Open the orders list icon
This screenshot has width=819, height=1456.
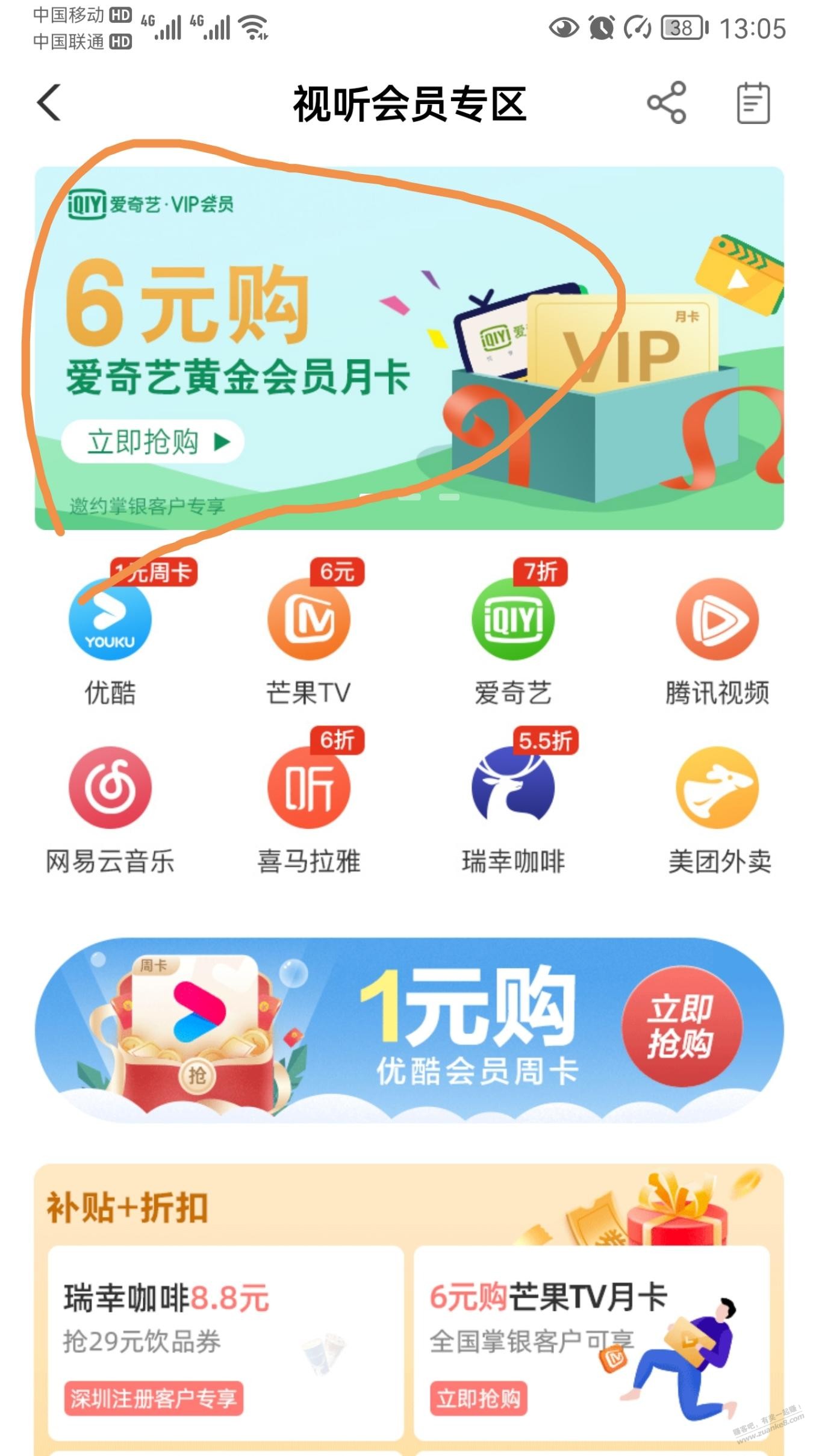click(x=753, y=103)
